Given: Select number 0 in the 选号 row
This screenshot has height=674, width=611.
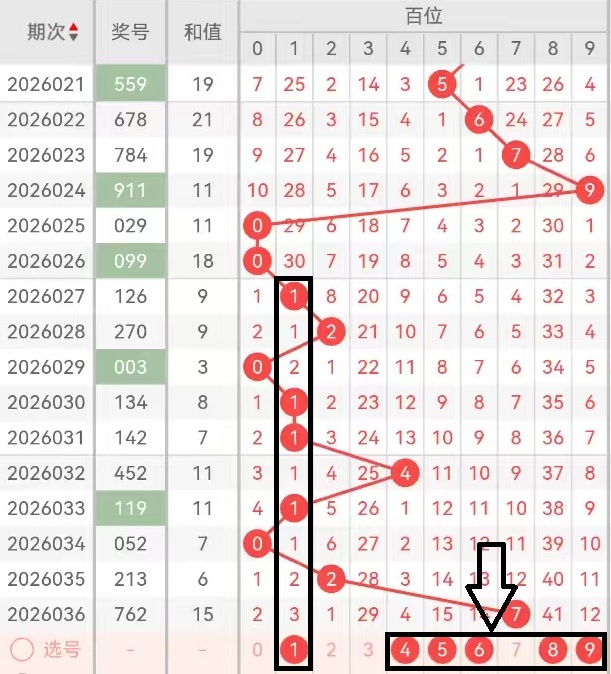Looking at the screenshot, I should [258, 650].
